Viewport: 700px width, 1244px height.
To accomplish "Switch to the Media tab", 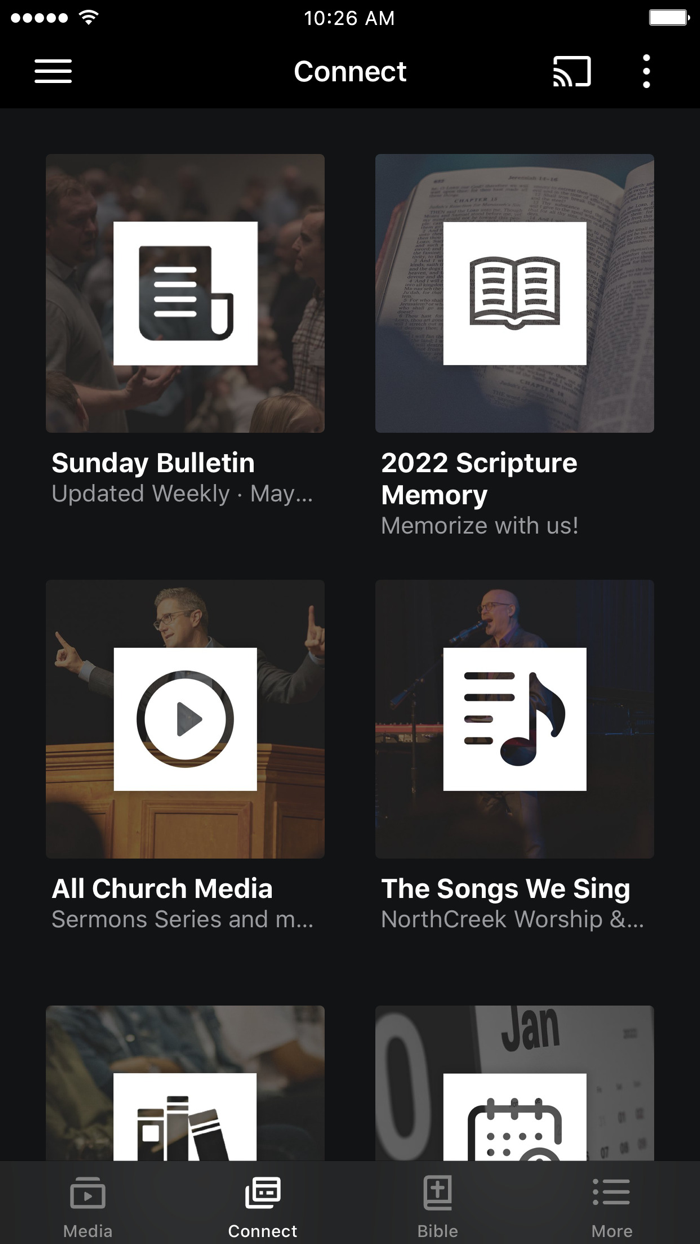I will pyautogui.click(x=88, y=1206).
